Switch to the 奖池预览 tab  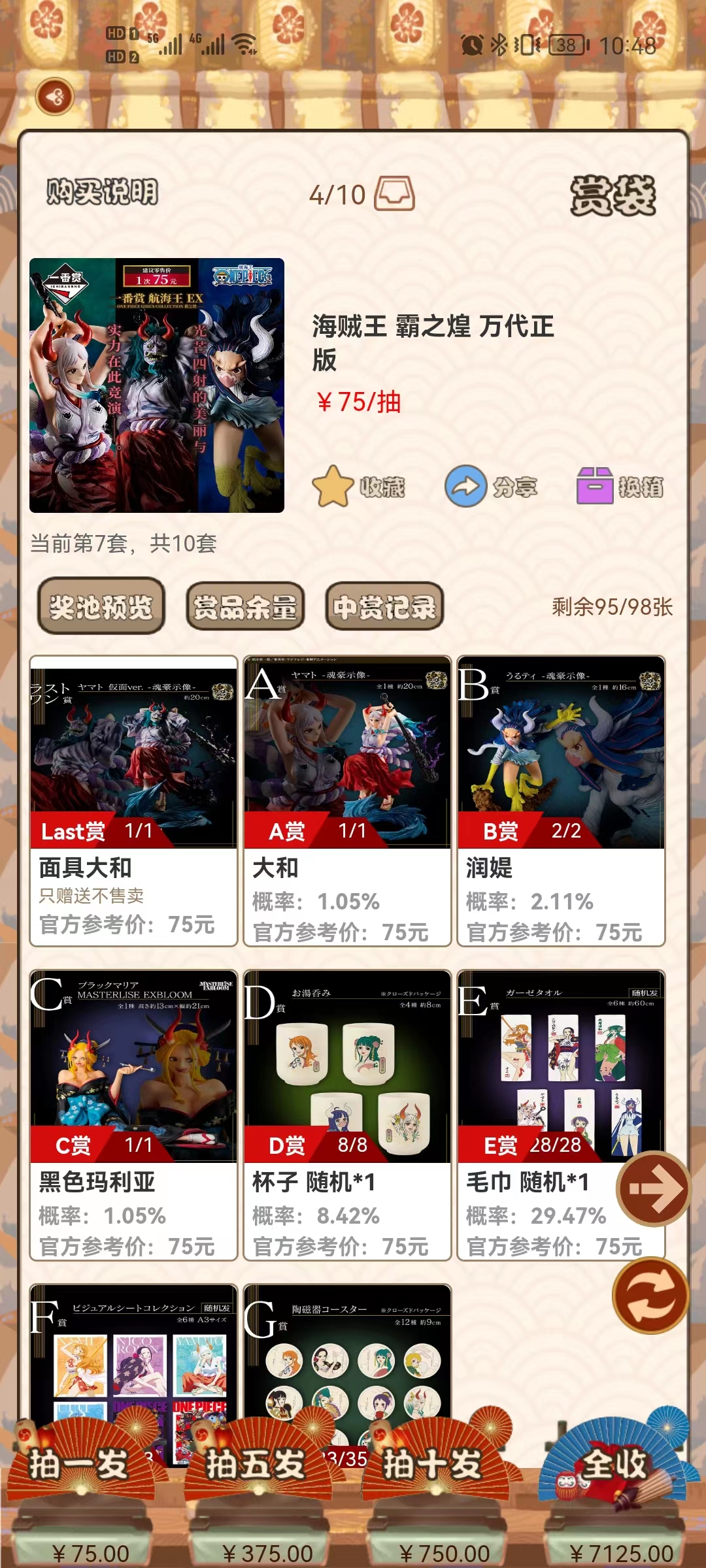(x=101, y=607)
